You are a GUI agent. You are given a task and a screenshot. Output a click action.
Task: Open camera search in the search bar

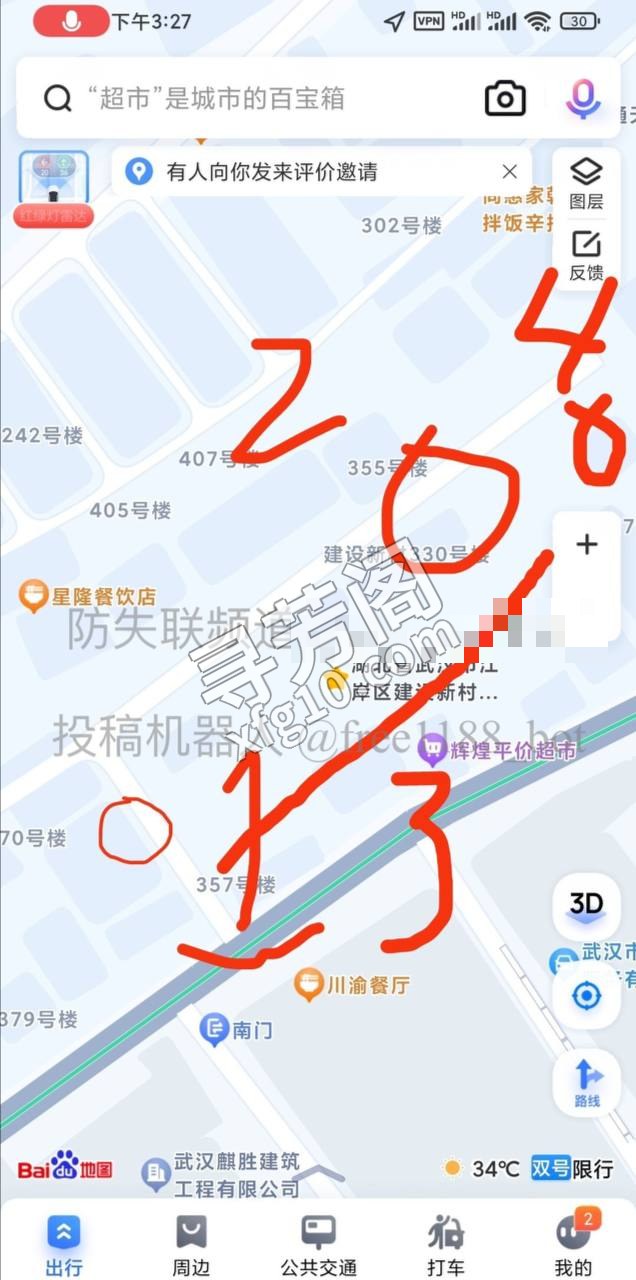[505, 98]
